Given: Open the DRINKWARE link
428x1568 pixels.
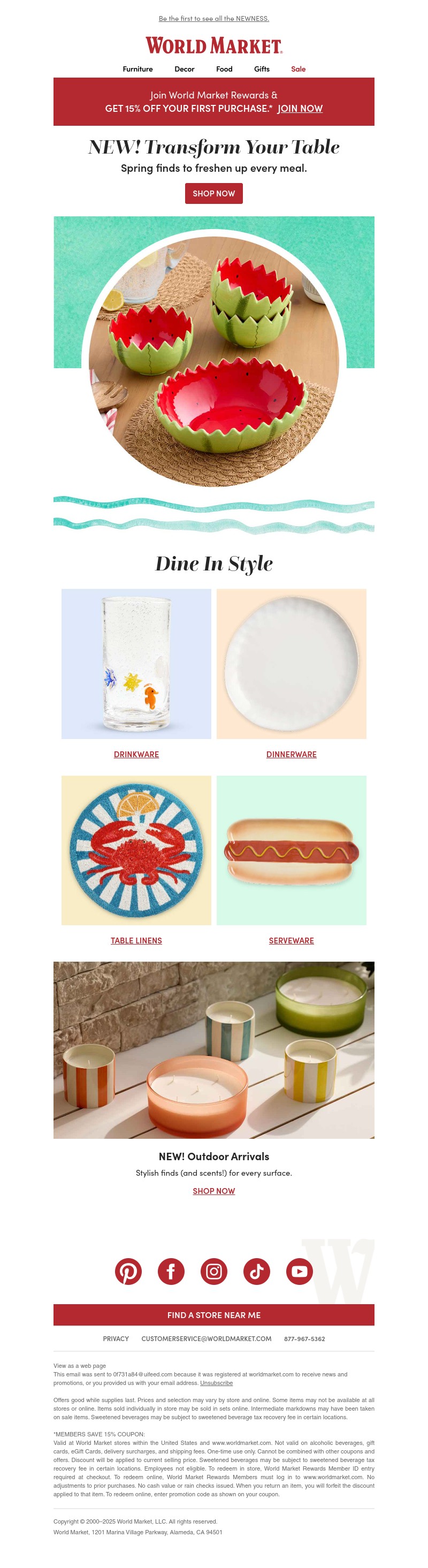Looking at the screenshot, I should click(x=136, y=754).
